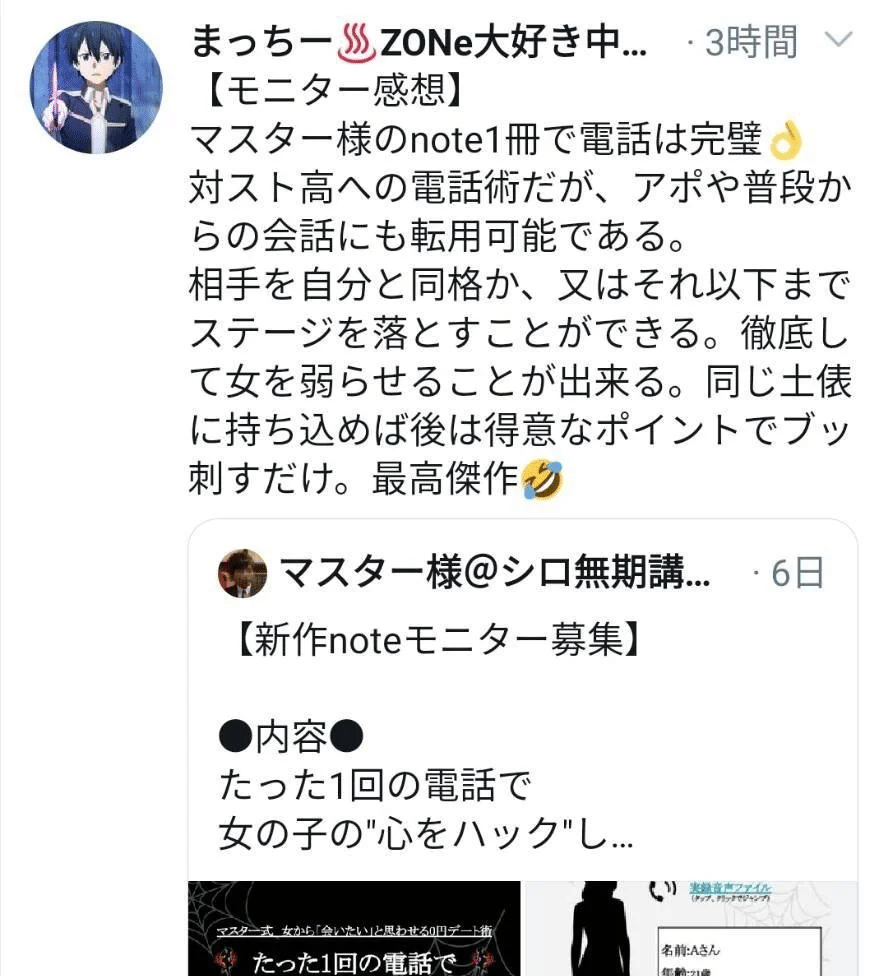This screenshot has height=976, width=888.
Task: View the quoted tweet's first image
Action: coord(355,929)
